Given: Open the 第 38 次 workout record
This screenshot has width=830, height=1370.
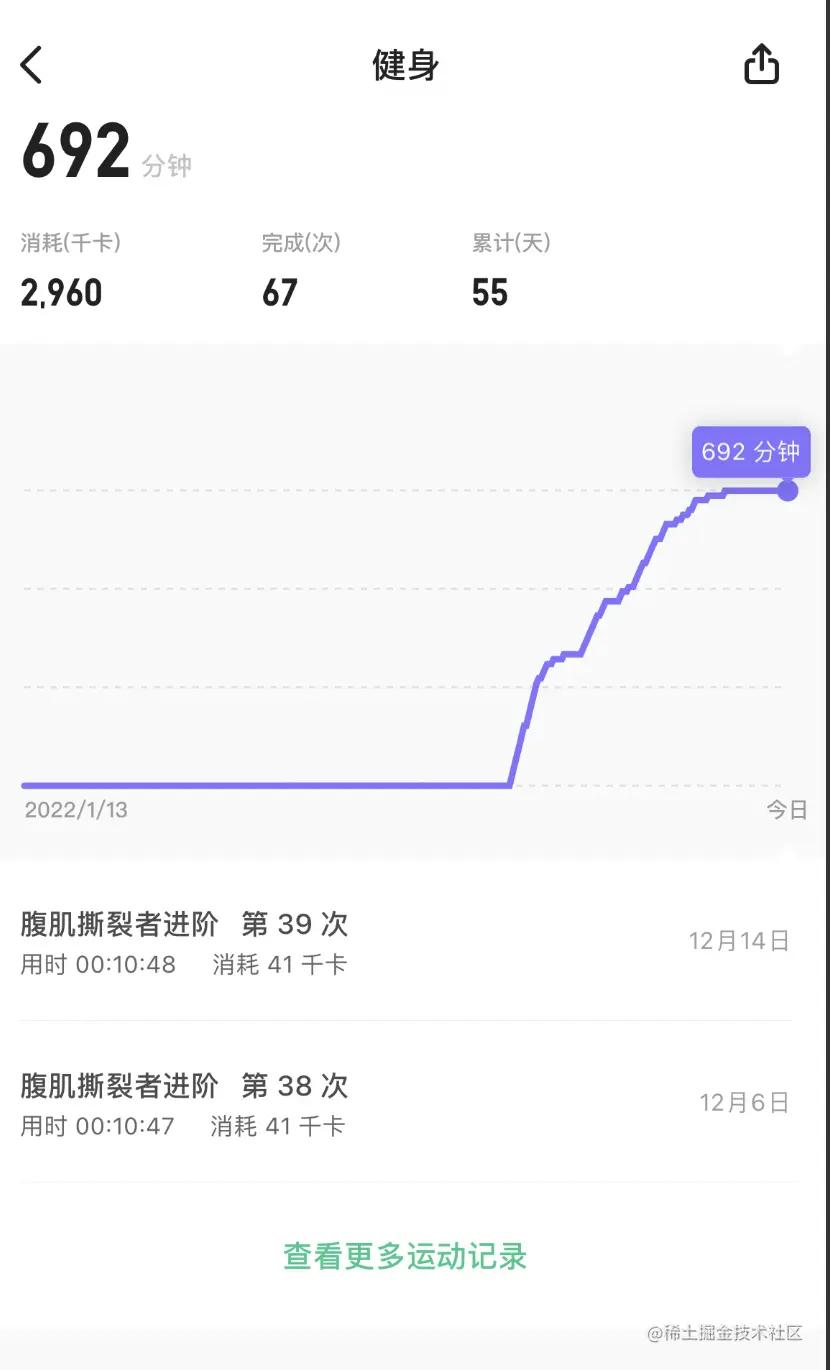Looking at the screenshot, I should point(406,1104).
